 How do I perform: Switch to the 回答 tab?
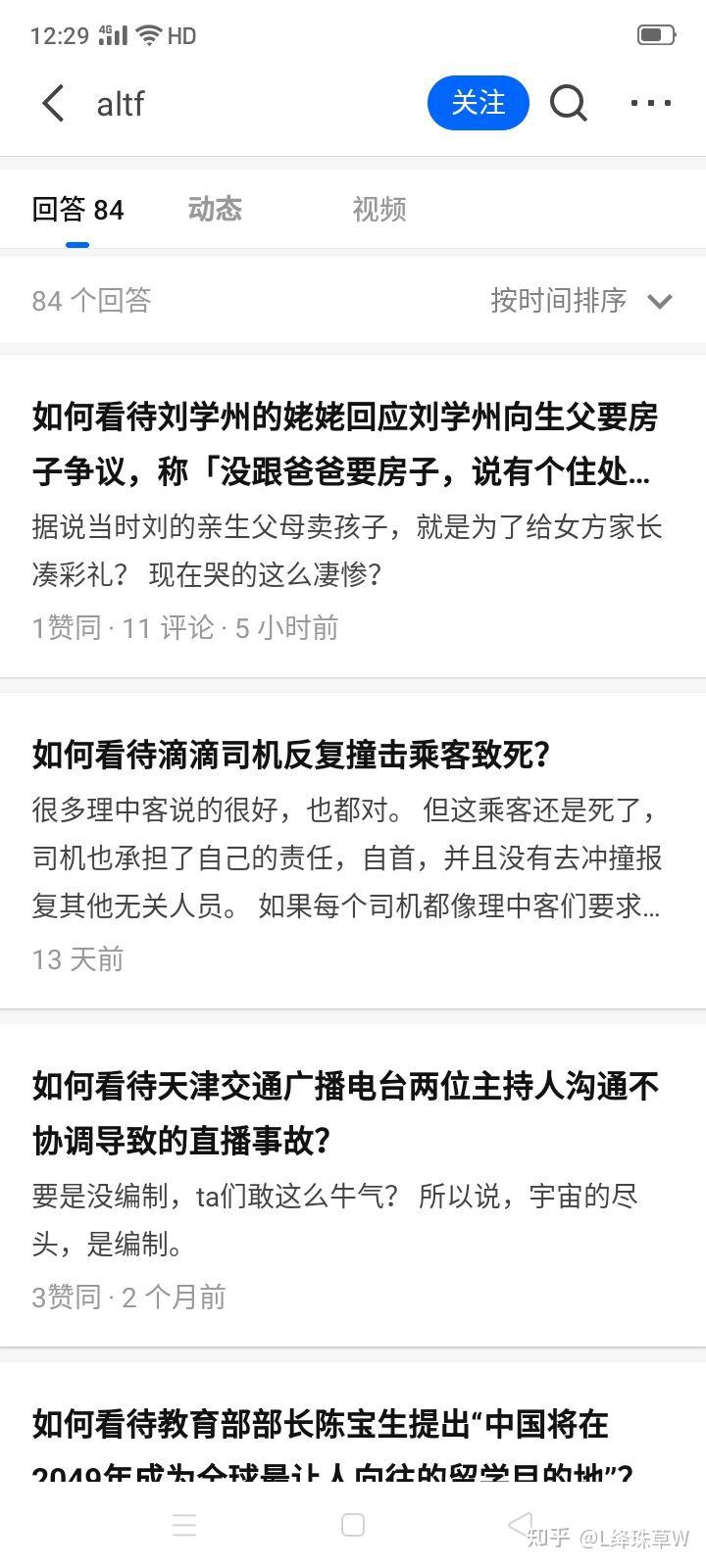(x=77, y=210)
